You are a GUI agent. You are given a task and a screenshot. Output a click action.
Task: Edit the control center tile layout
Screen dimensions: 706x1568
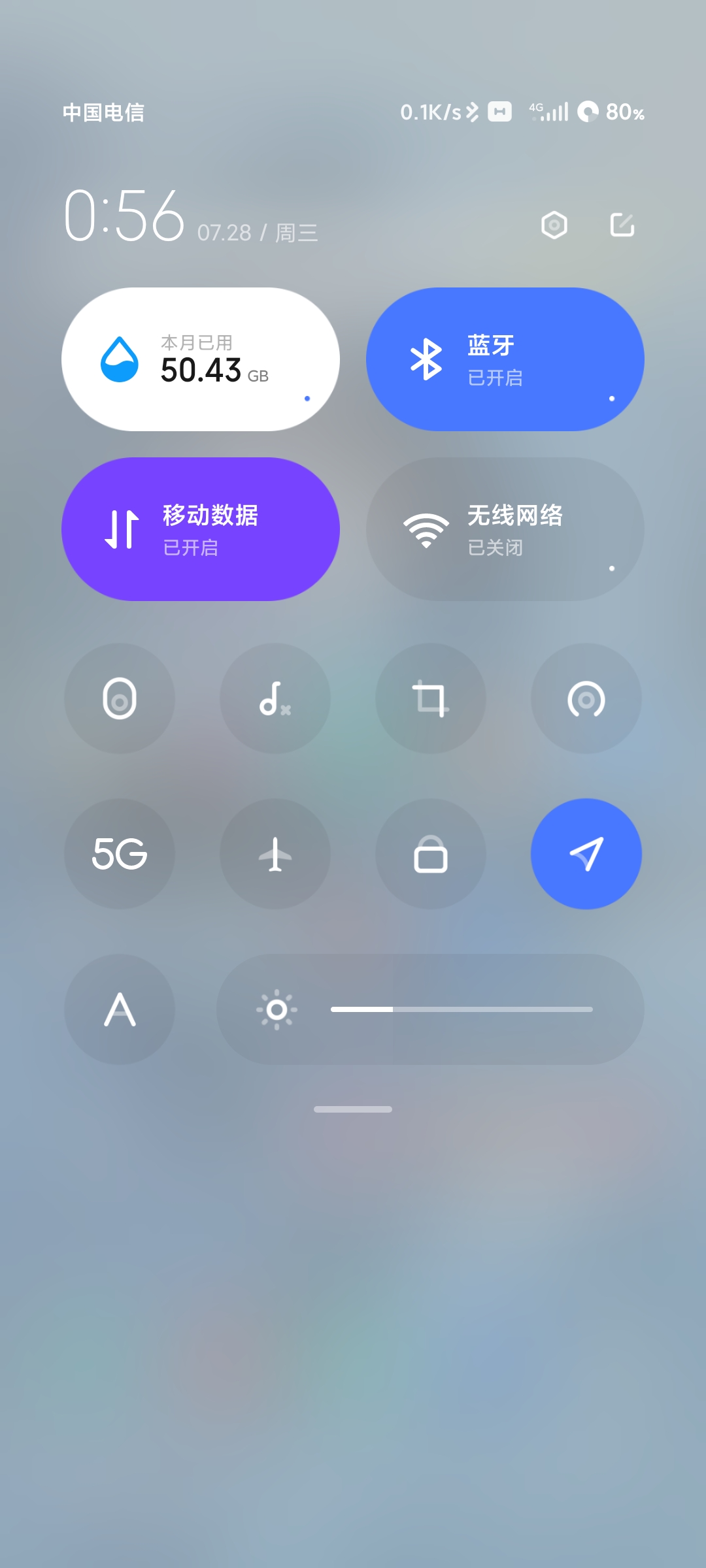point(622,225)
